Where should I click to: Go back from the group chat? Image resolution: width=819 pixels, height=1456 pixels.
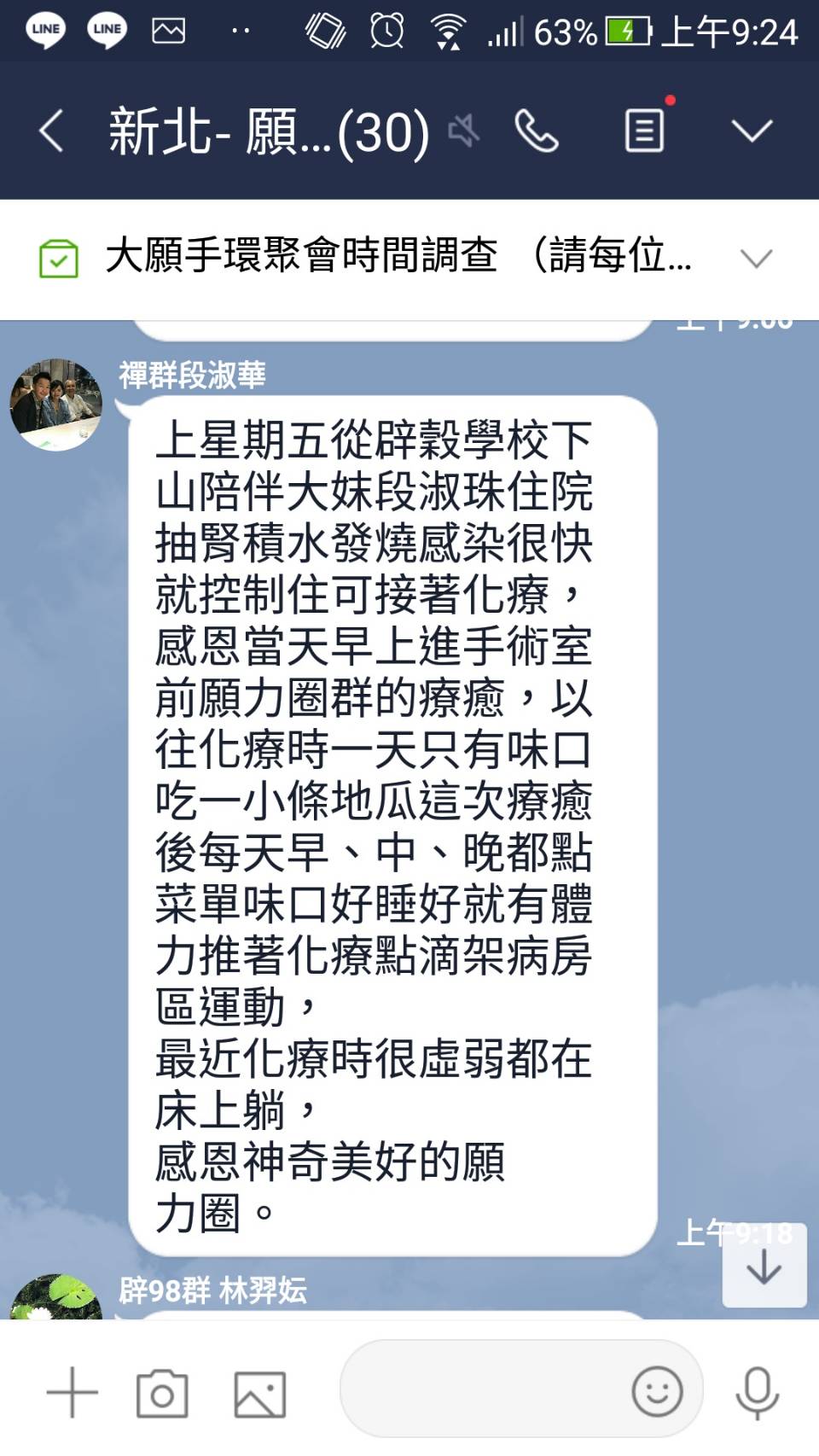point(51,132)
